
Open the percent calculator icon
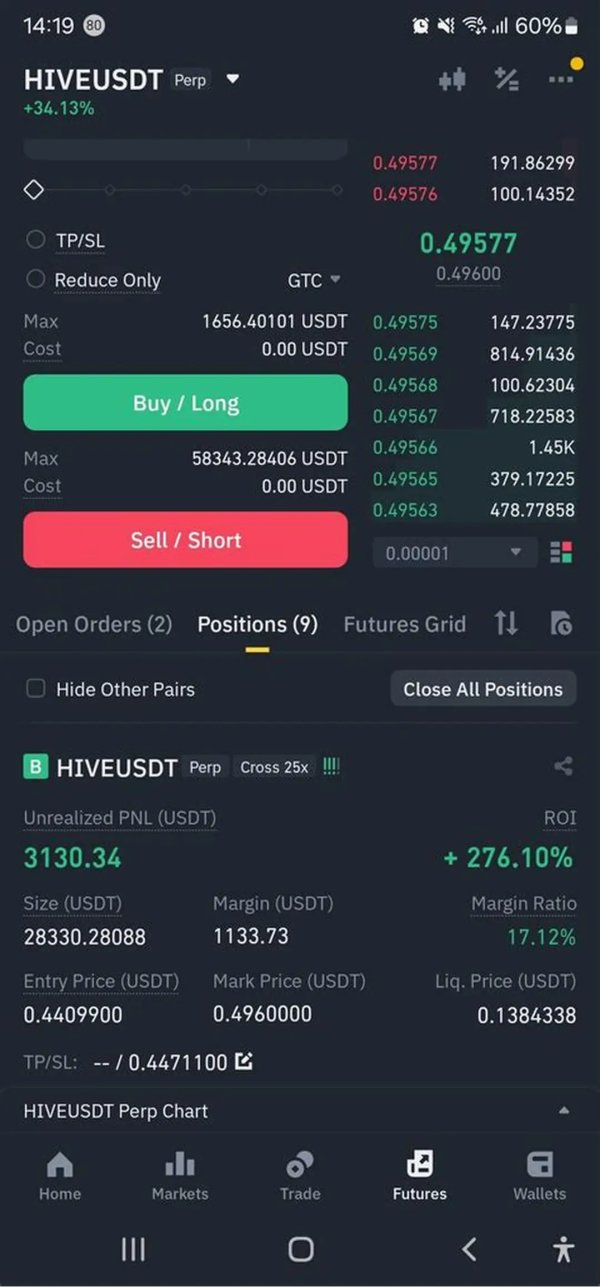507,79
